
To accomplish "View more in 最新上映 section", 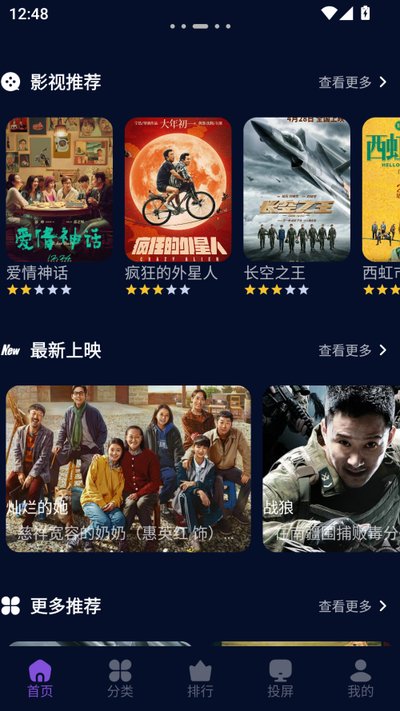I will point(352,350).
